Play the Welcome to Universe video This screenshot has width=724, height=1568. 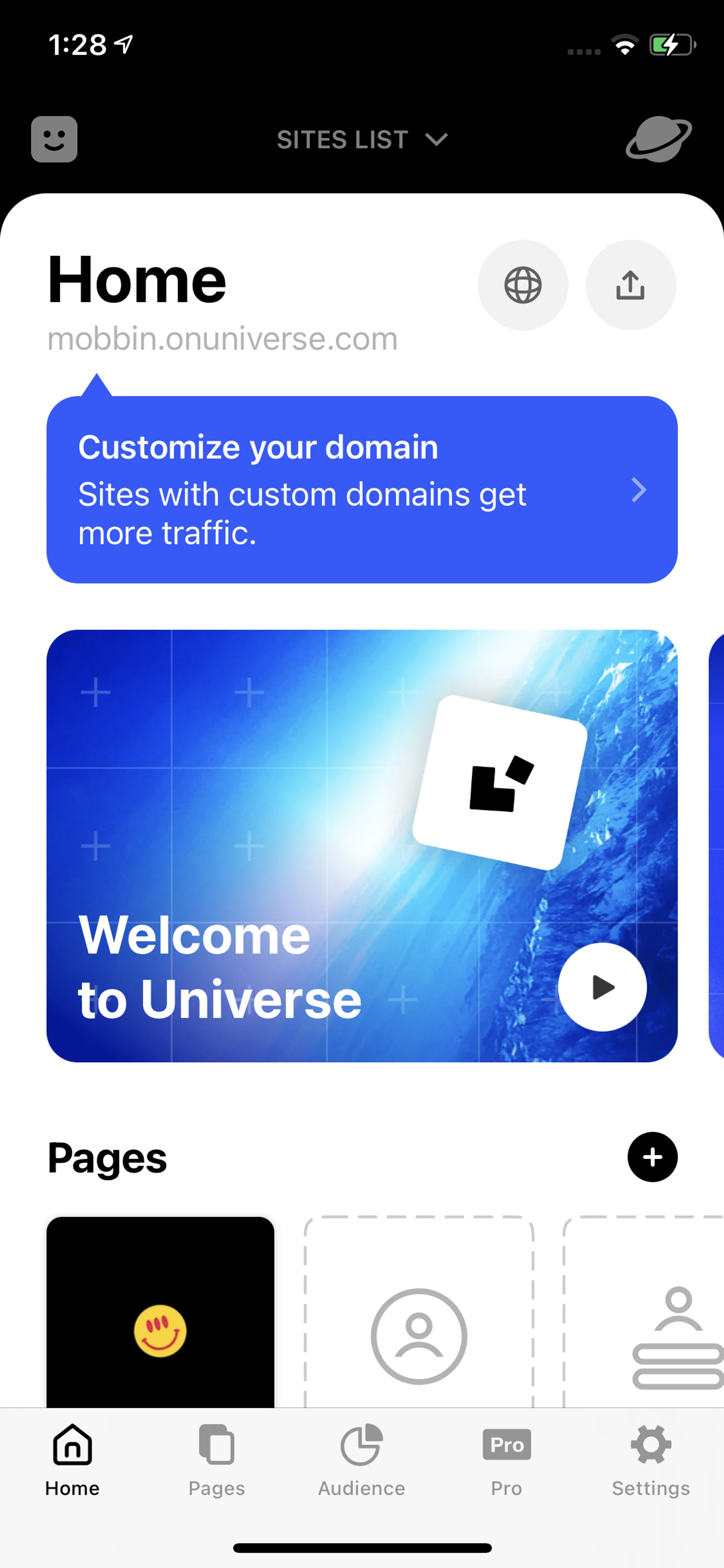602,987
